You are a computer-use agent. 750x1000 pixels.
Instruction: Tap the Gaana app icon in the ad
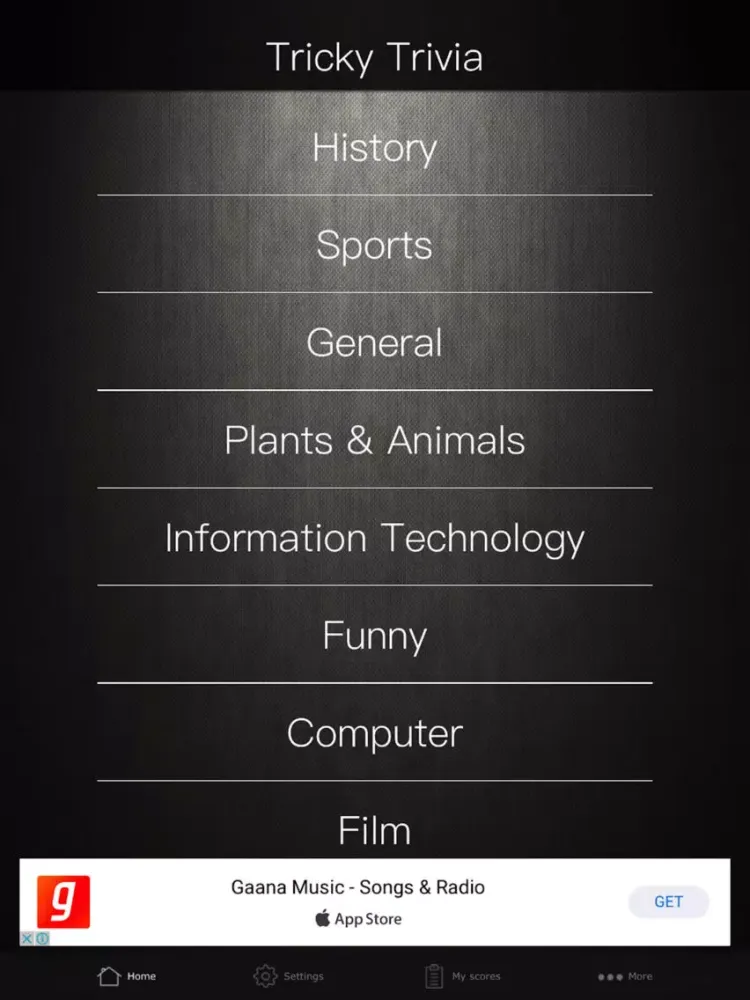click(63, 899)
